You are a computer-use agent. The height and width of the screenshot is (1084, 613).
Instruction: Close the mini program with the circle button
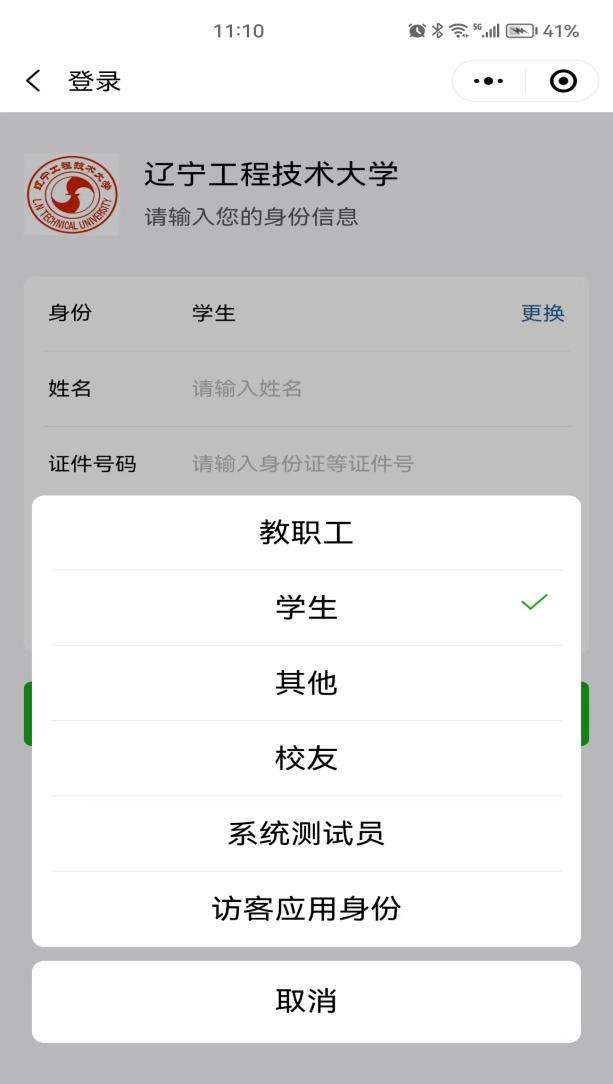563,82
